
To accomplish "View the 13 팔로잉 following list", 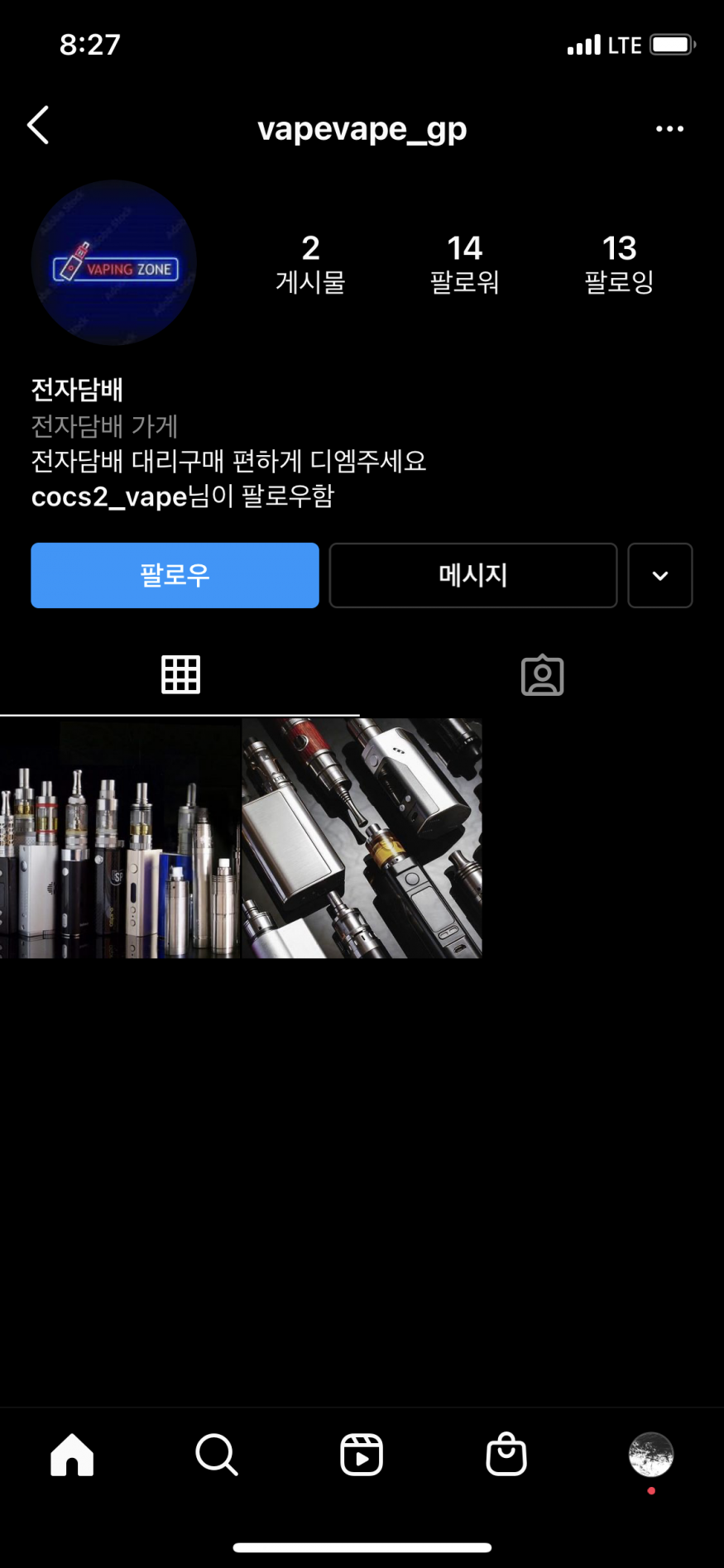I will point(619,264).
